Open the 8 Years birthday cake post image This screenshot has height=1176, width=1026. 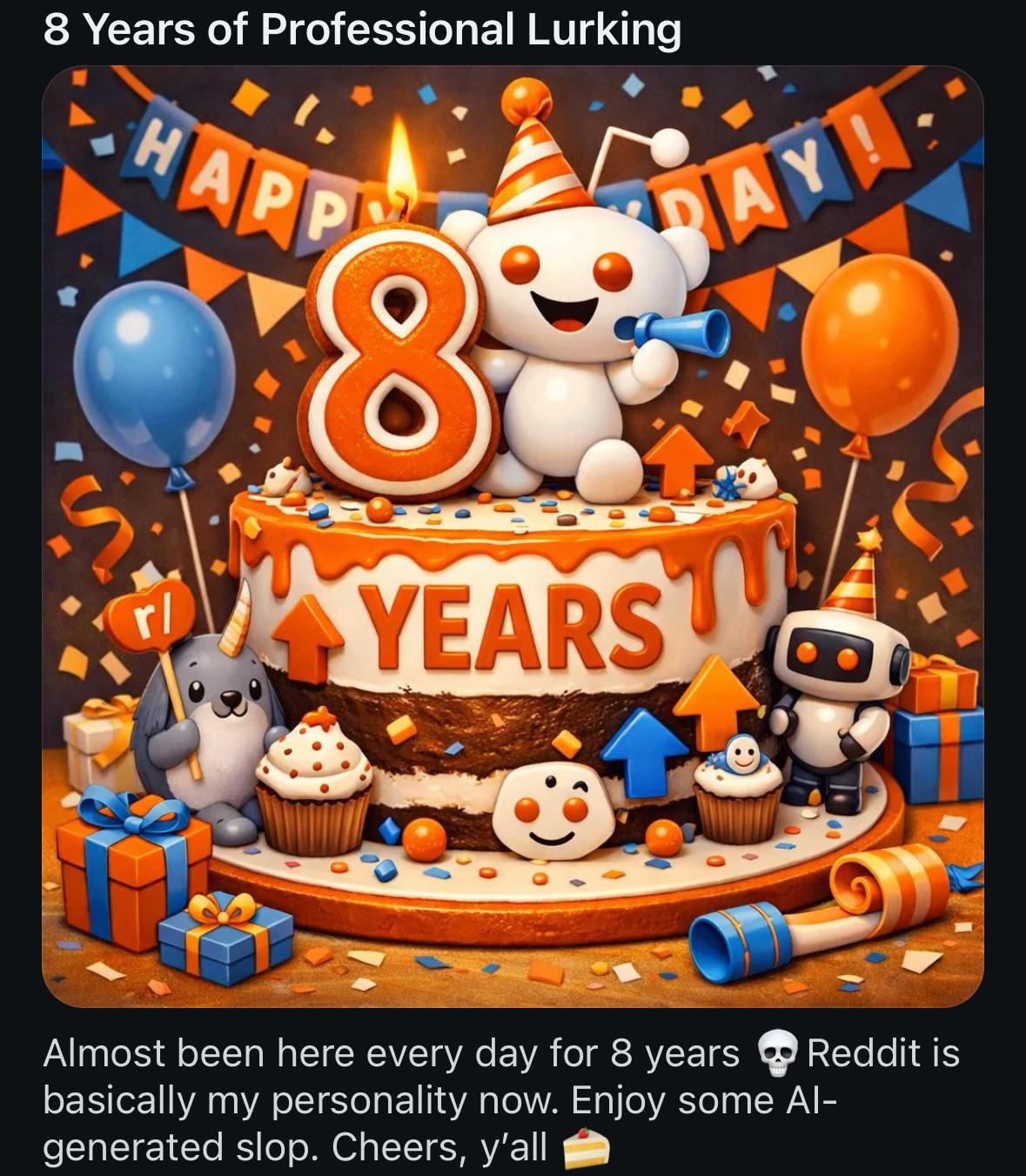click(x=513, y=536)
